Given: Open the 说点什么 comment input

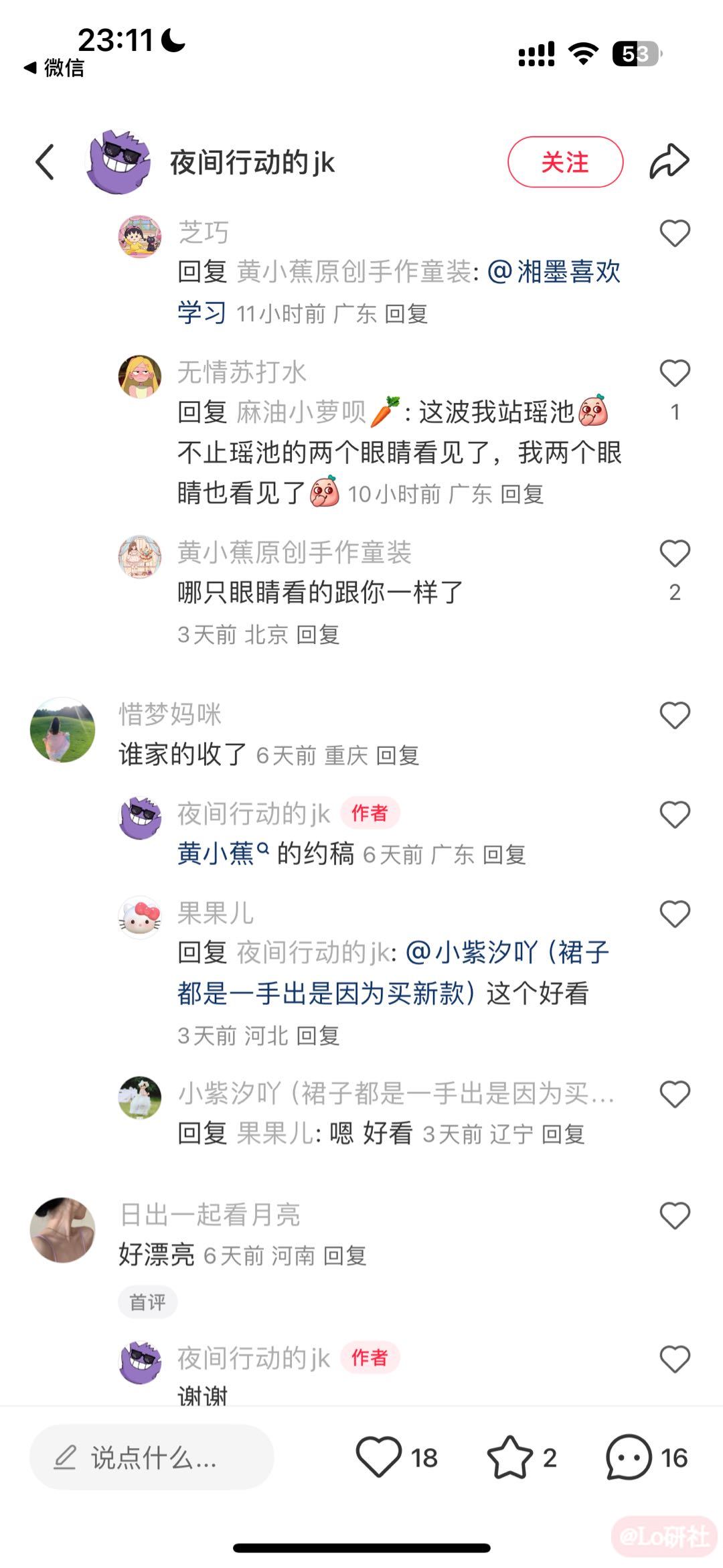Looking at the screenshot, I should (152, 1458).
